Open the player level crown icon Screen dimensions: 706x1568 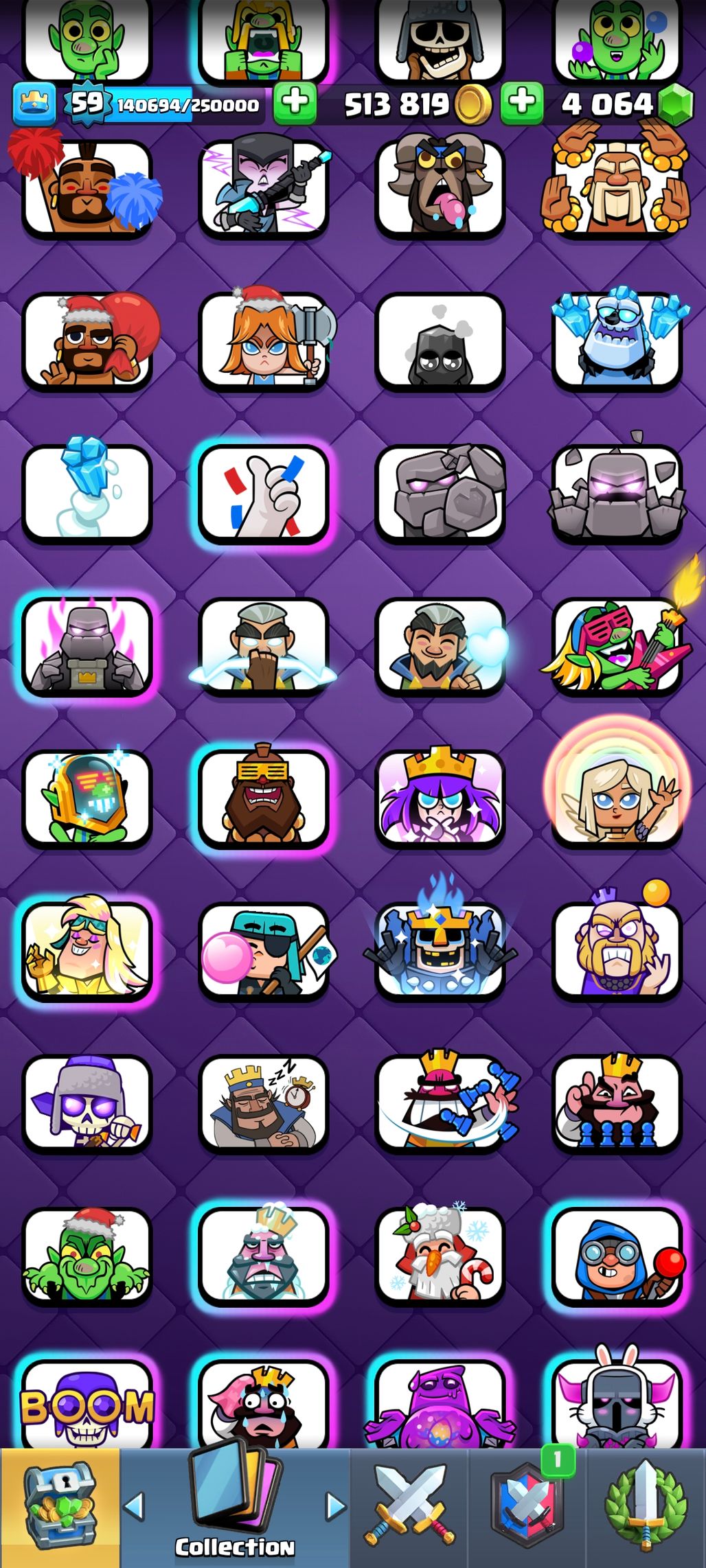(x=34, y=104)
